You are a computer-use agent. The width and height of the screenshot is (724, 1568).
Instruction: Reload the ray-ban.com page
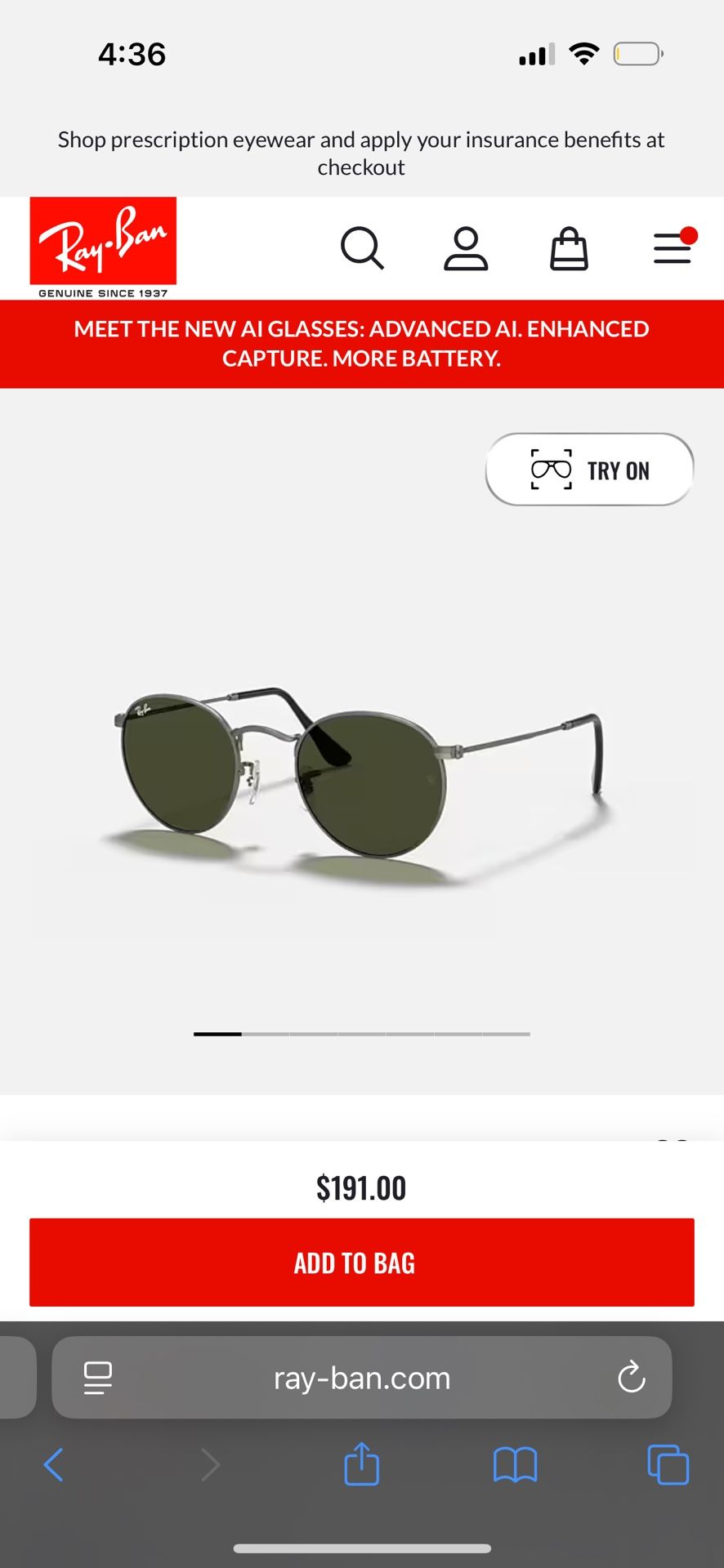630,1378
